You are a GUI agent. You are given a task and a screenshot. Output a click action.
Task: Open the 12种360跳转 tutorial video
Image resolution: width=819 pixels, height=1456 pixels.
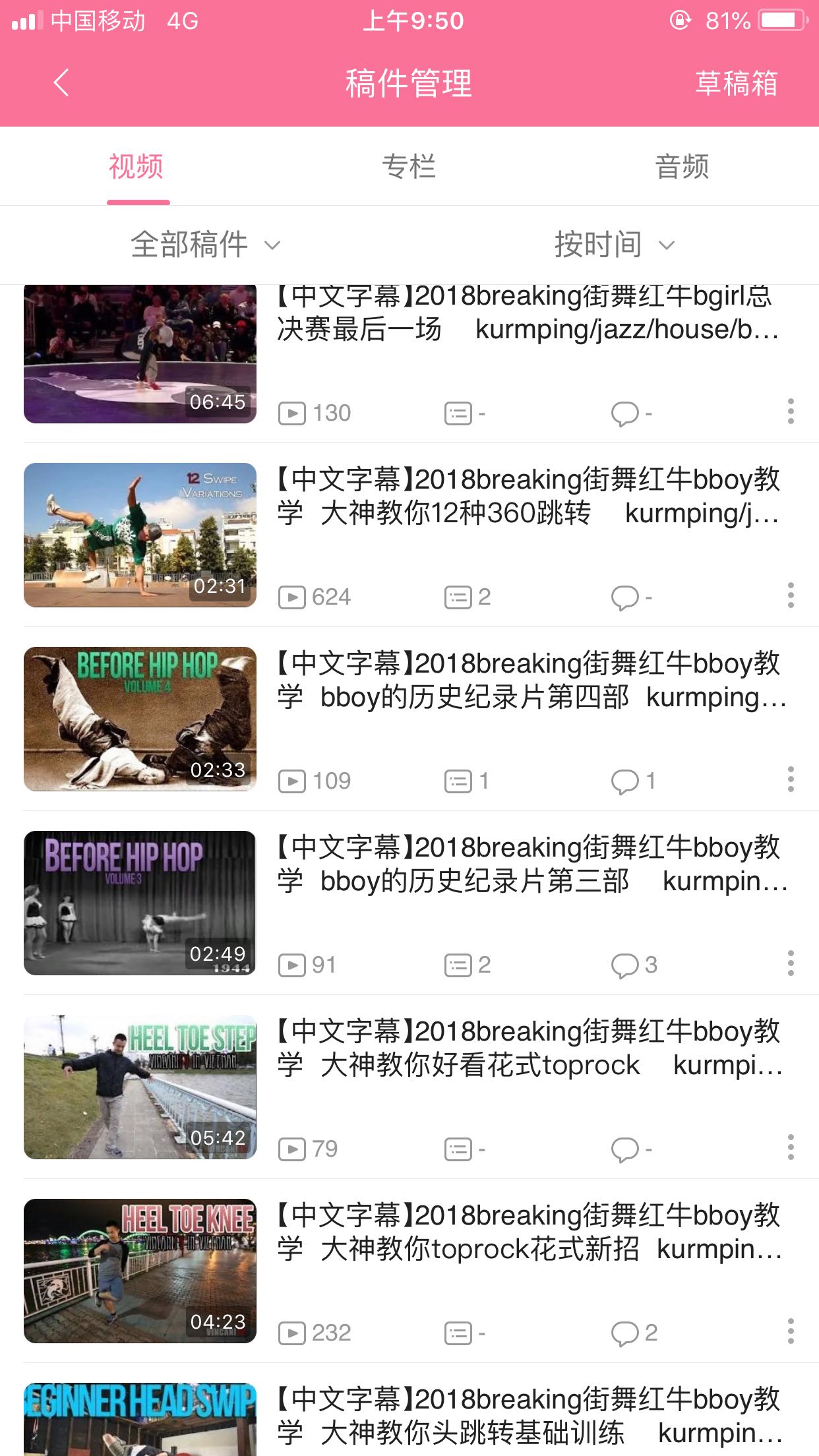(x=528, y=497)
